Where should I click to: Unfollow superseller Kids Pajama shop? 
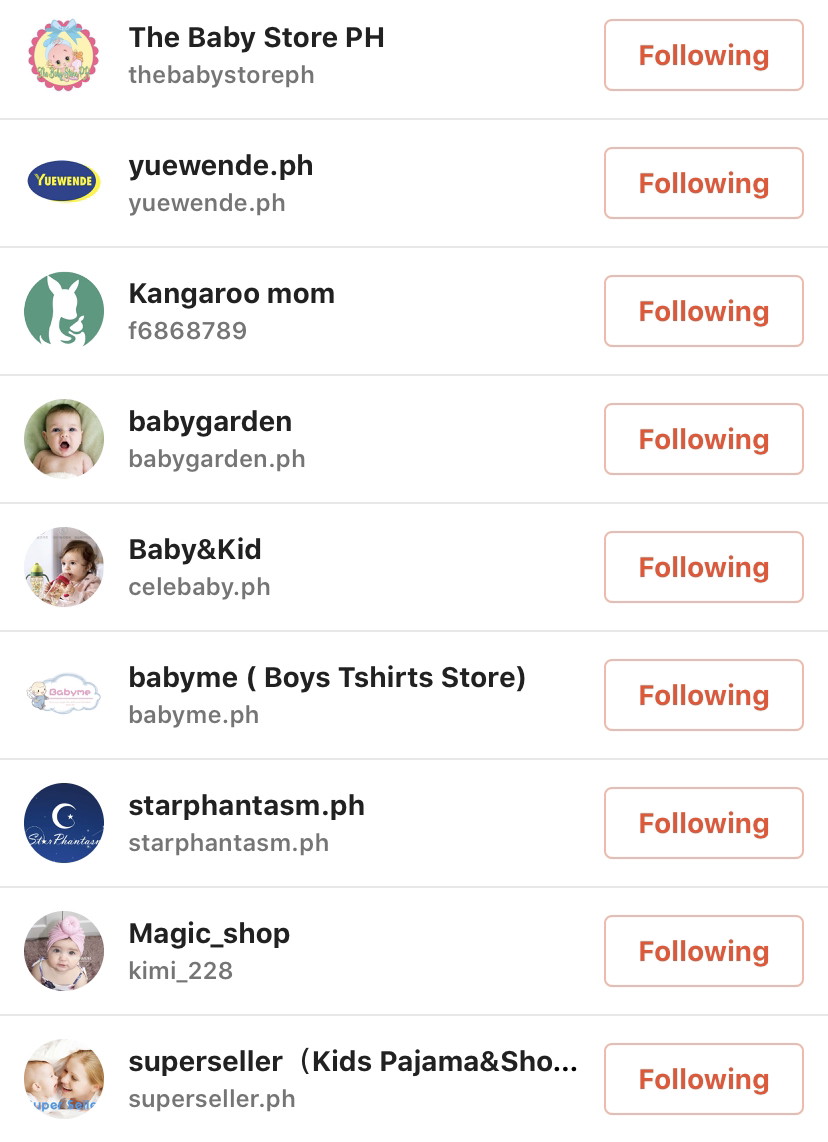pyautogui.click(x=703, y=1079)
